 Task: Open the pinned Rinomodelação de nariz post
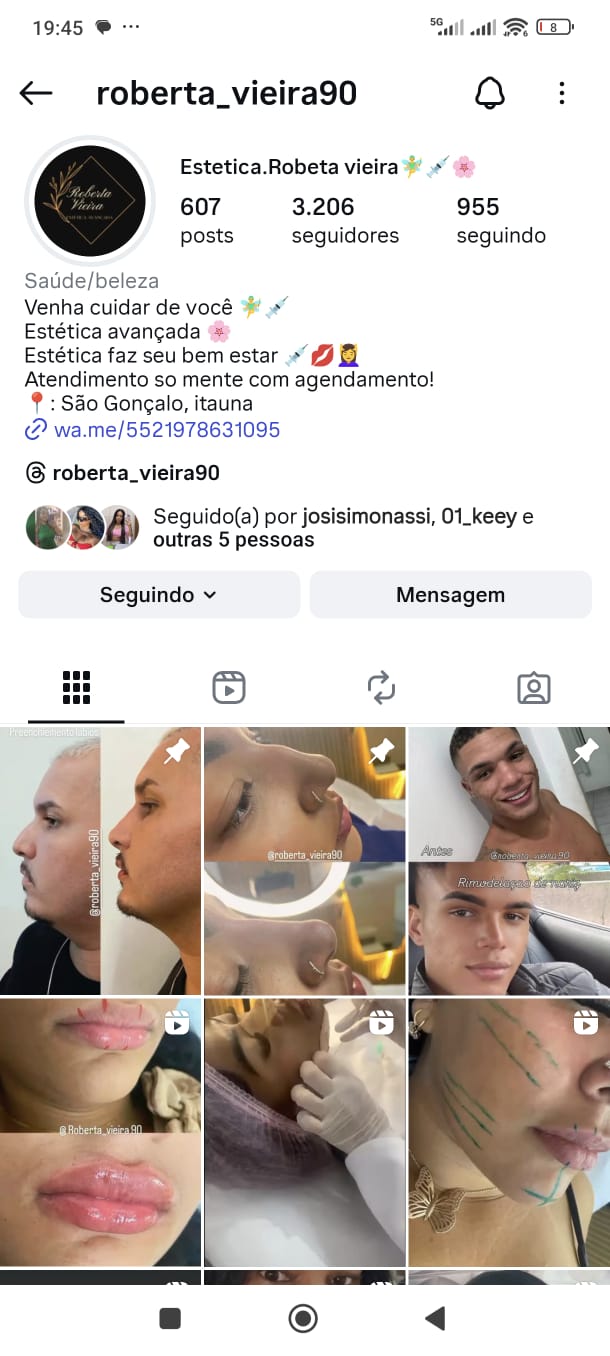tap(508, 860)
